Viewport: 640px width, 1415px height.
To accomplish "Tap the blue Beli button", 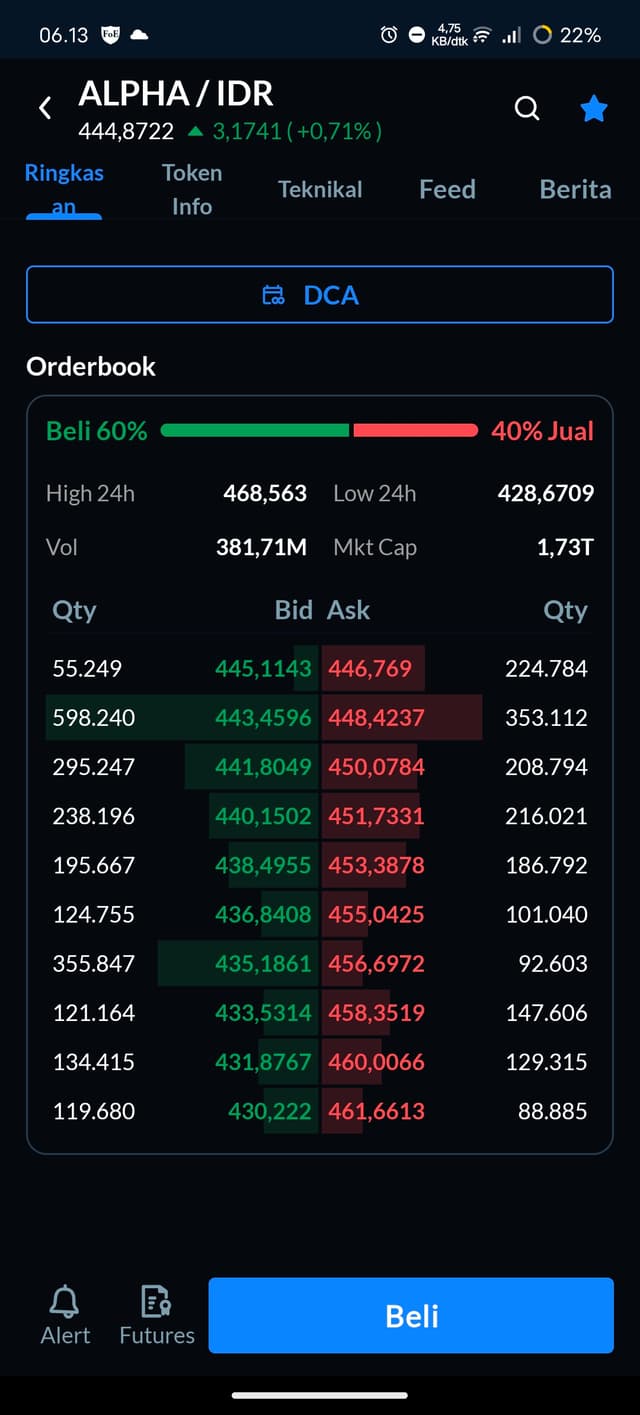I will [x=411, y=1316].
